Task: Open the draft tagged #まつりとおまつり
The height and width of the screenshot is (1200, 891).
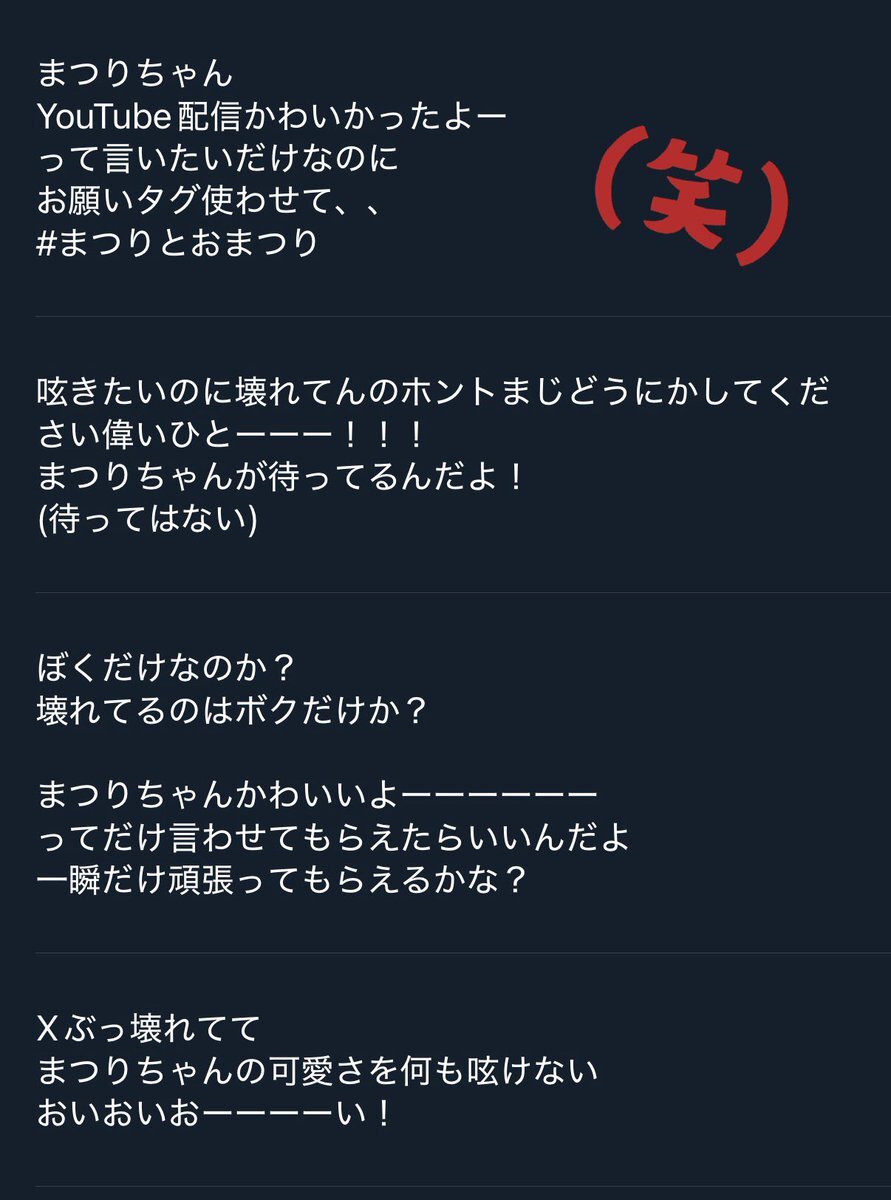Action: coord(270,160)
